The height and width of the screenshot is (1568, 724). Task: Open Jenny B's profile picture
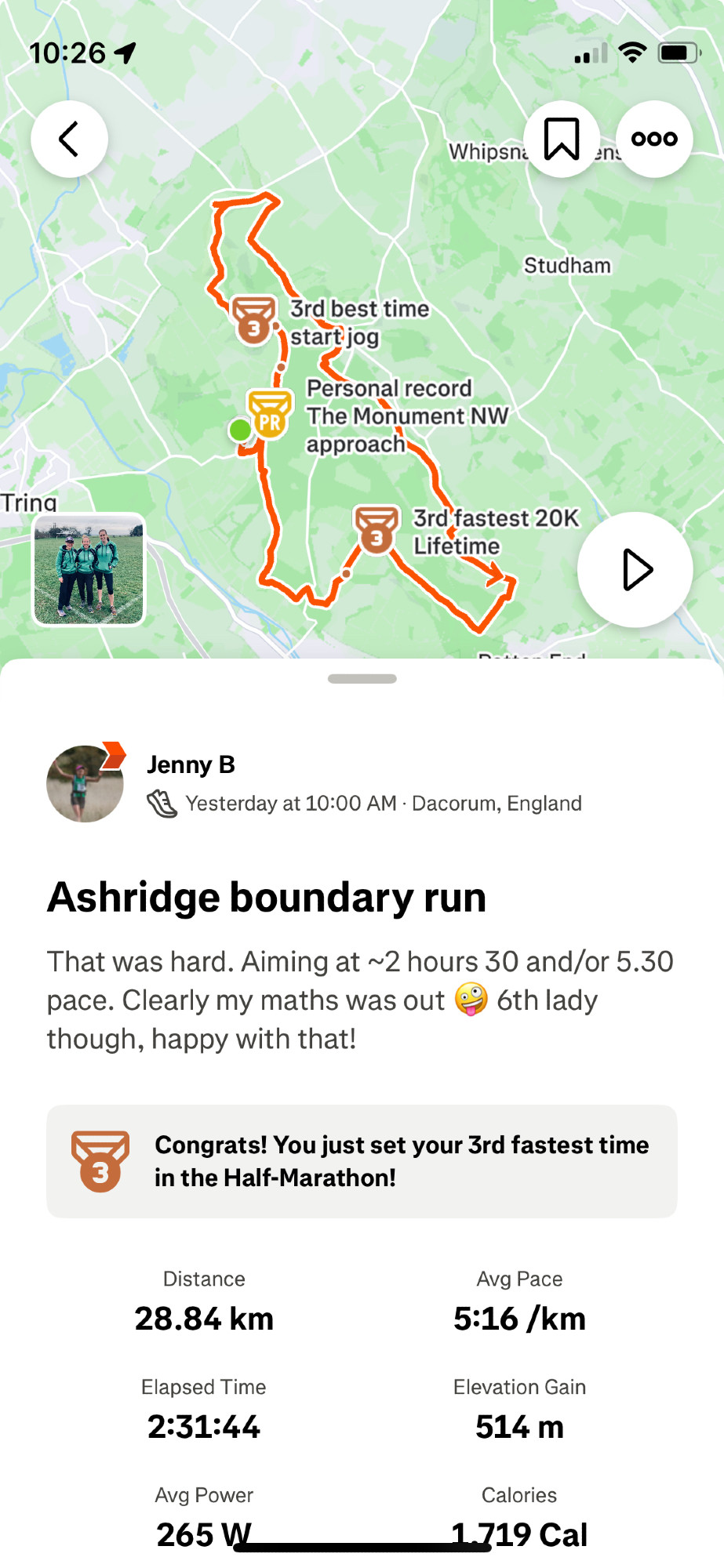coord(85,783)
